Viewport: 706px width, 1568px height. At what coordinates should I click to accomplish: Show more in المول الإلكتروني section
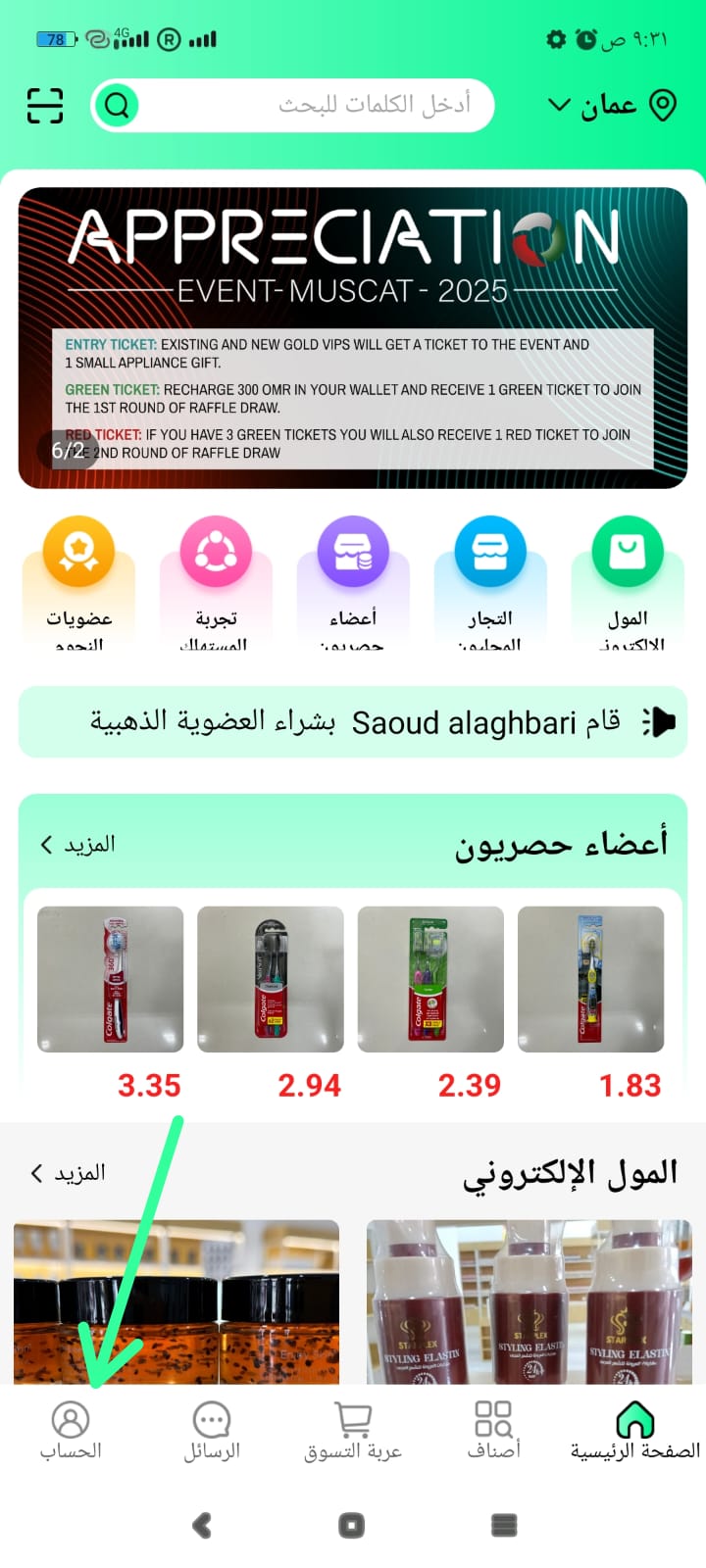[x=69, y=1173]
